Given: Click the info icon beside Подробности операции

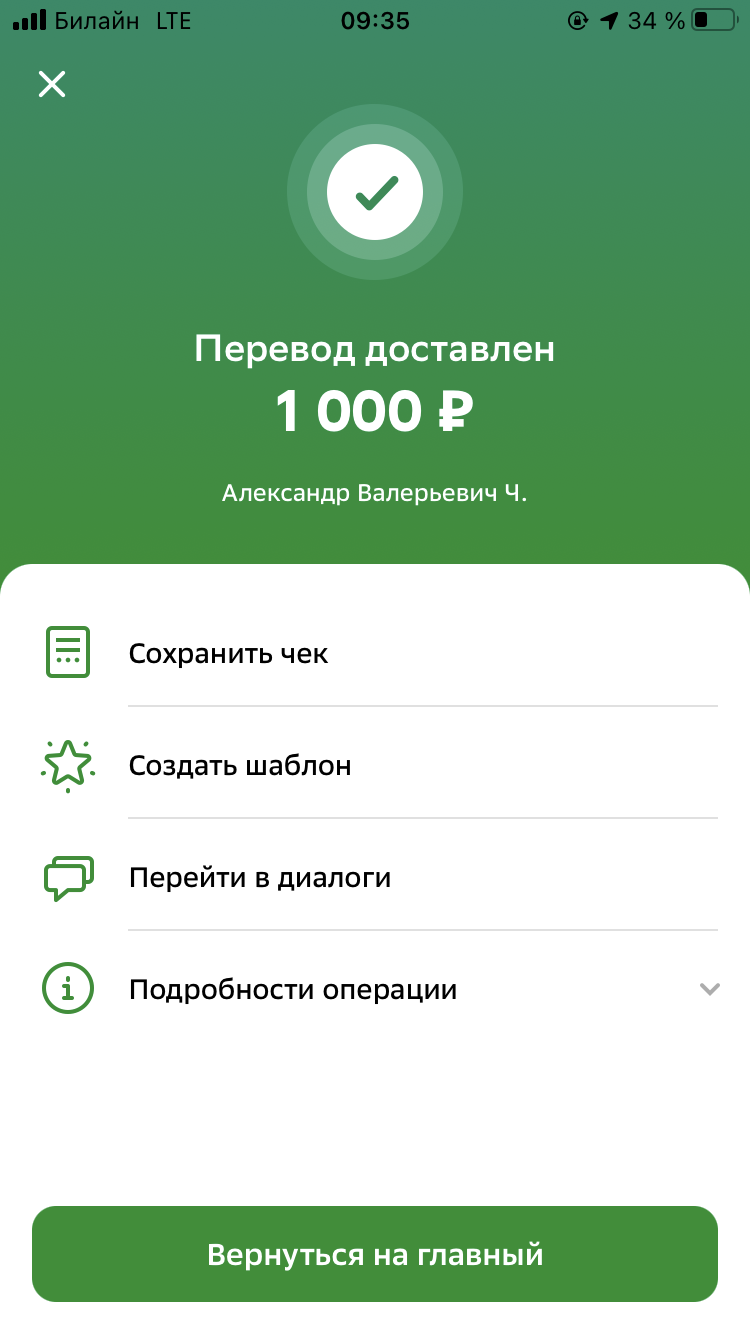Looking at the screenshot, I should point(67,988).
